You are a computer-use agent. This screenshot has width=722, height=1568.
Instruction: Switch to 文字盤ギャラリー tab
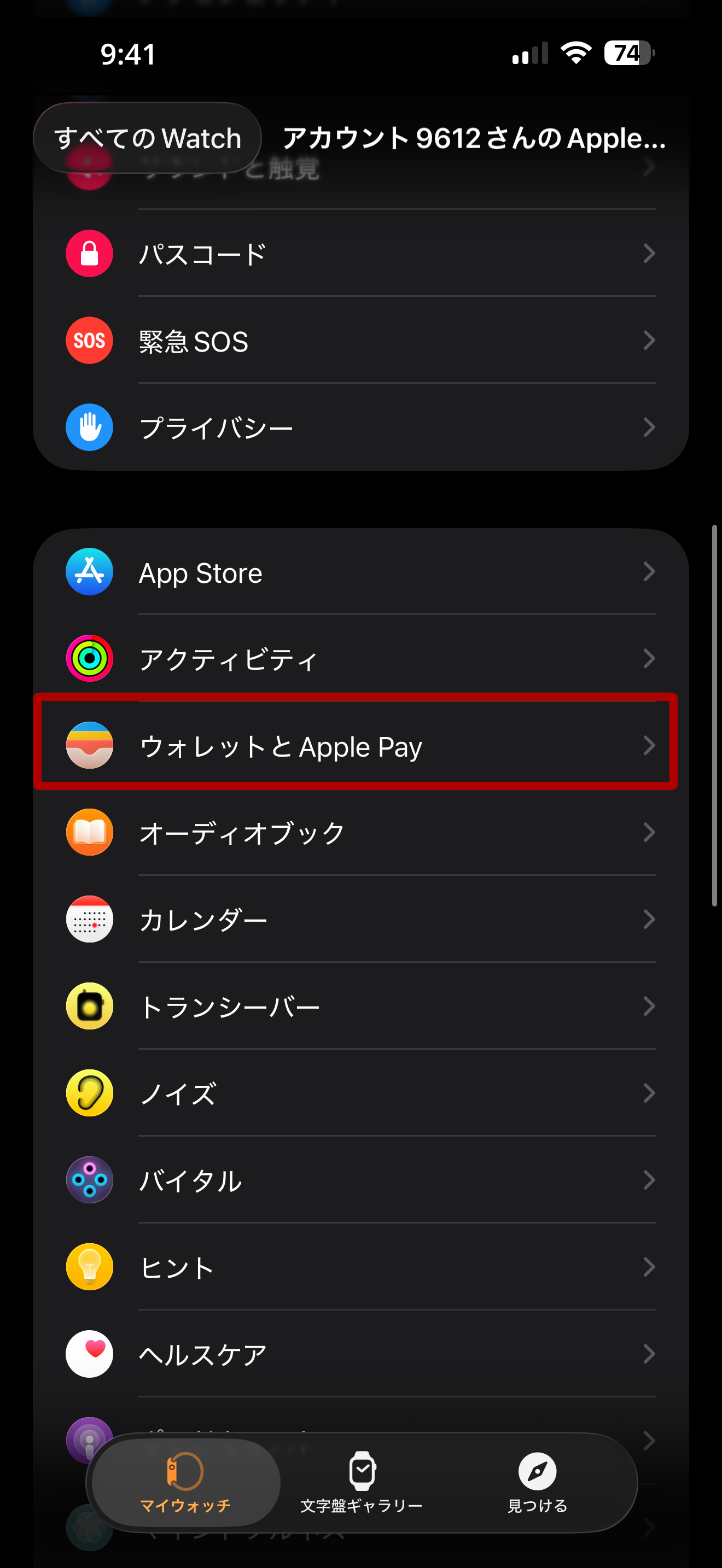coord(362,1482)
